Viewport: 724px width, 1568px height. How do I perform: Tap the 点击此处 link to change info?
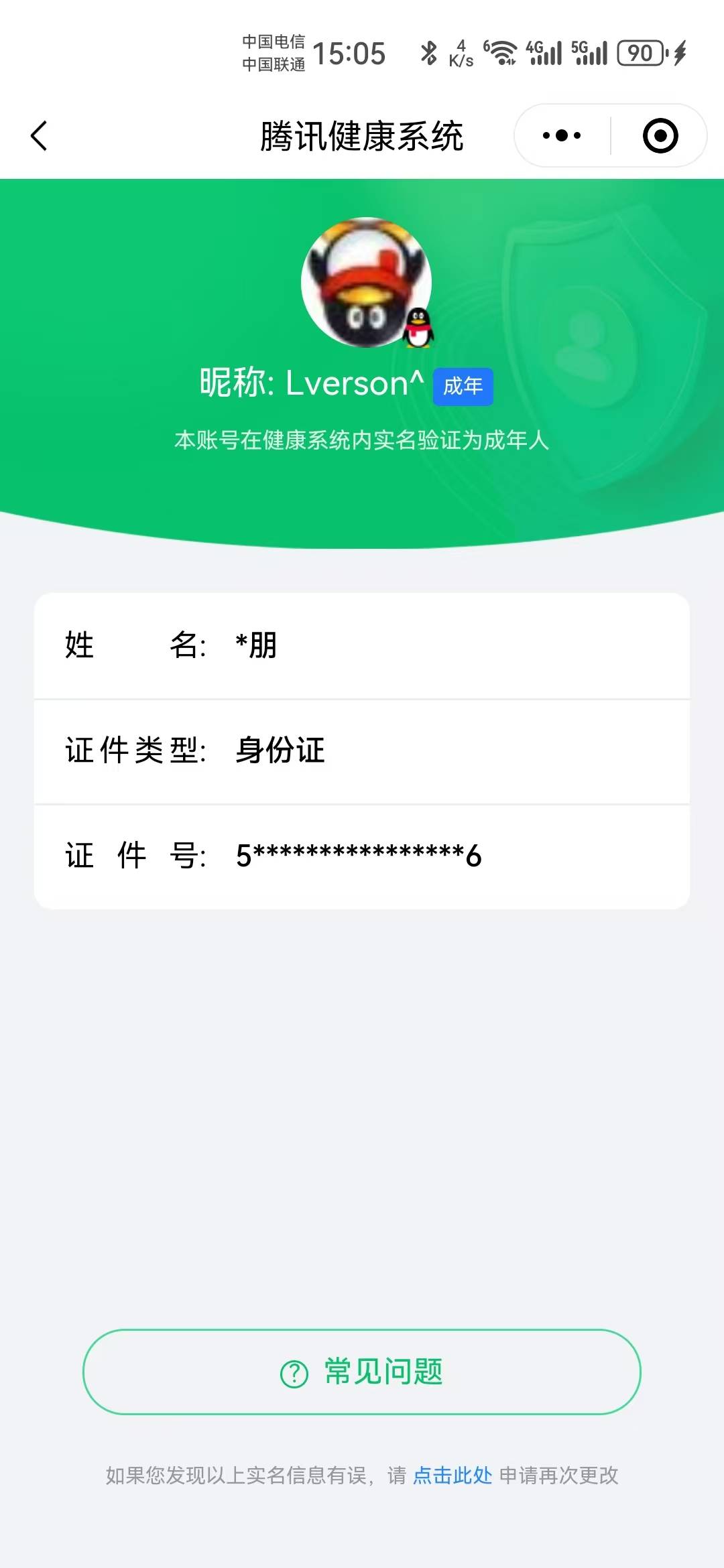[452, 1475]
